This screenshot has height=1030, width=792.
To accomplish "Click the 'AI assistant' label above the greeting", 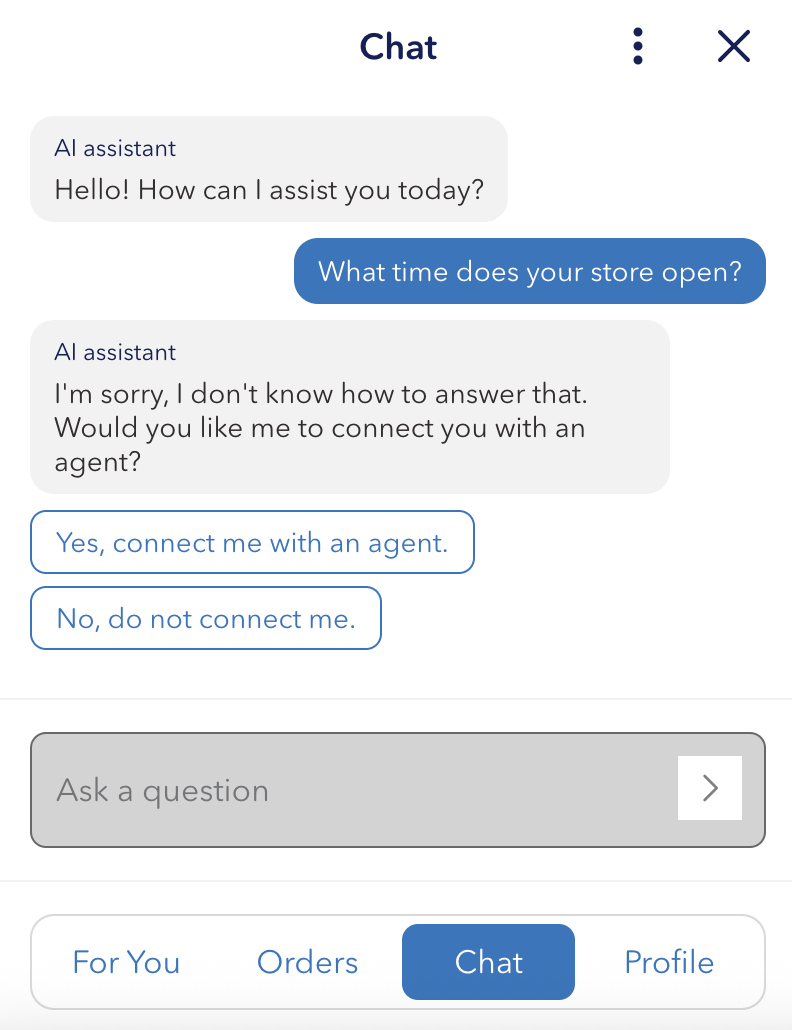I will 115,148.
